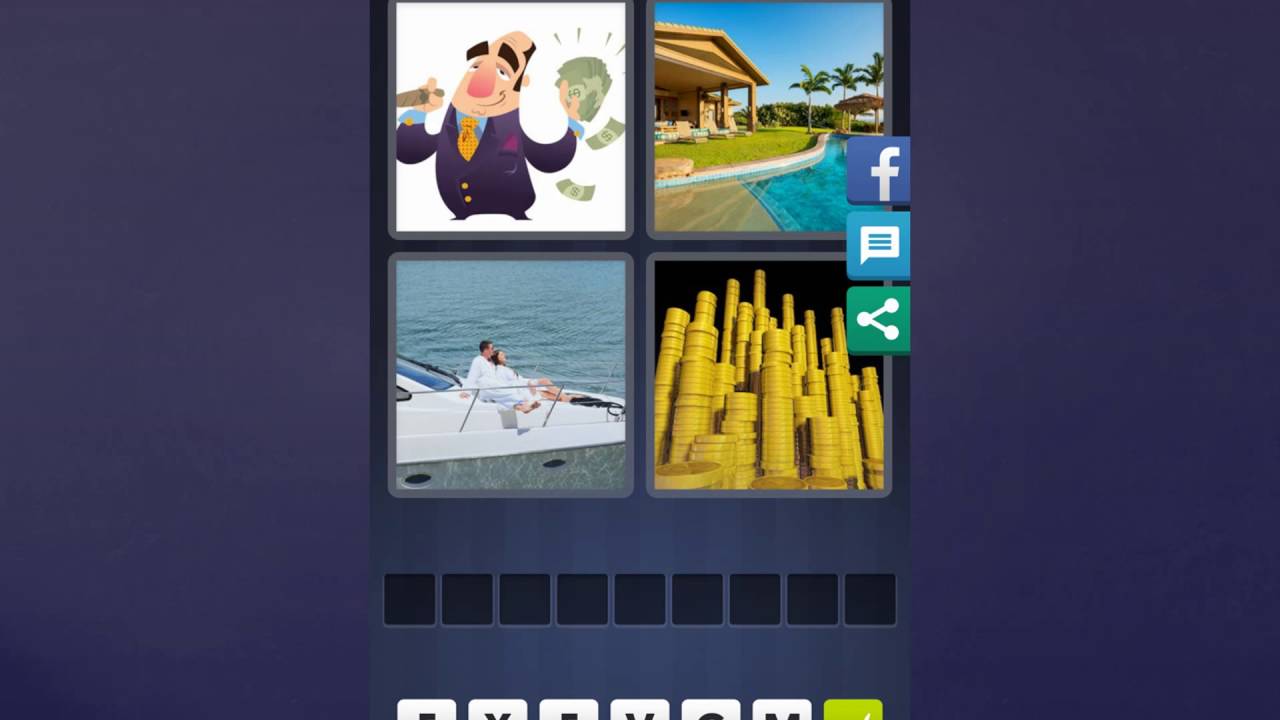
Task: Open the message chat icon
Action: coord(879,245)
